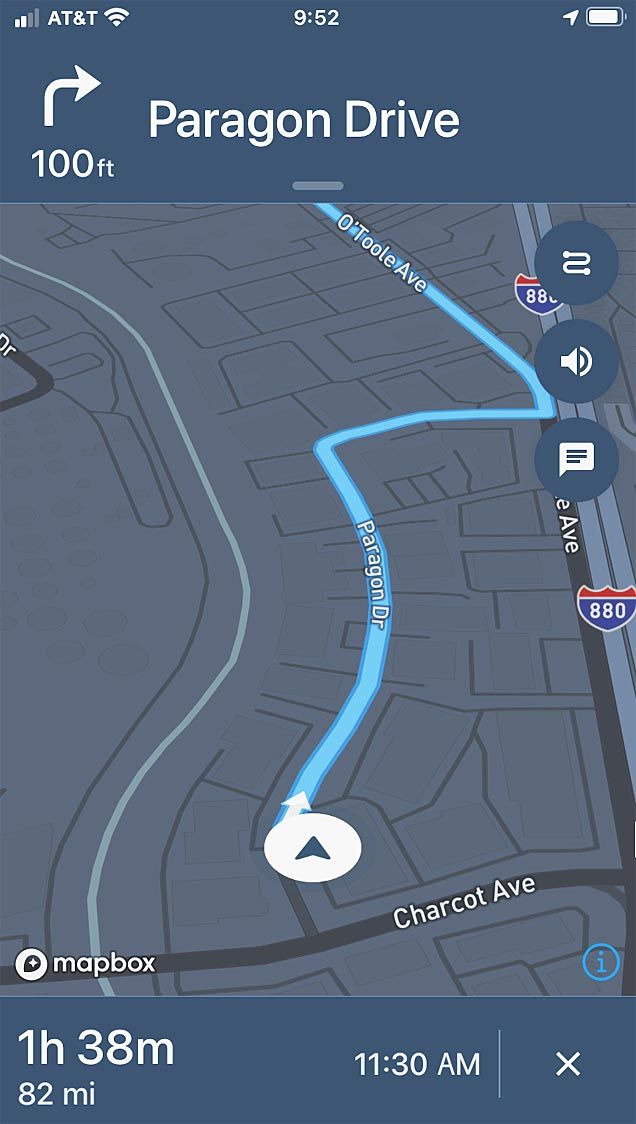
Task: Open the feedback report button
Action: click(x=576, y=459)
